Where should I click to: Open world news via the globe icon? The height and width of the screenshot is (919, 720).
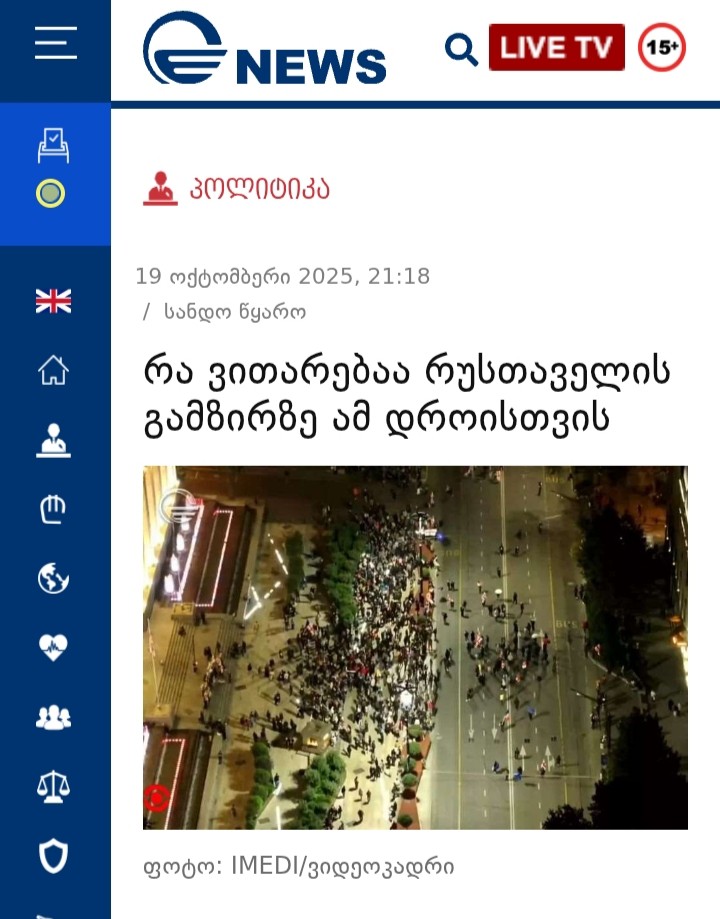pyautogui.click(x=53, y=576)
